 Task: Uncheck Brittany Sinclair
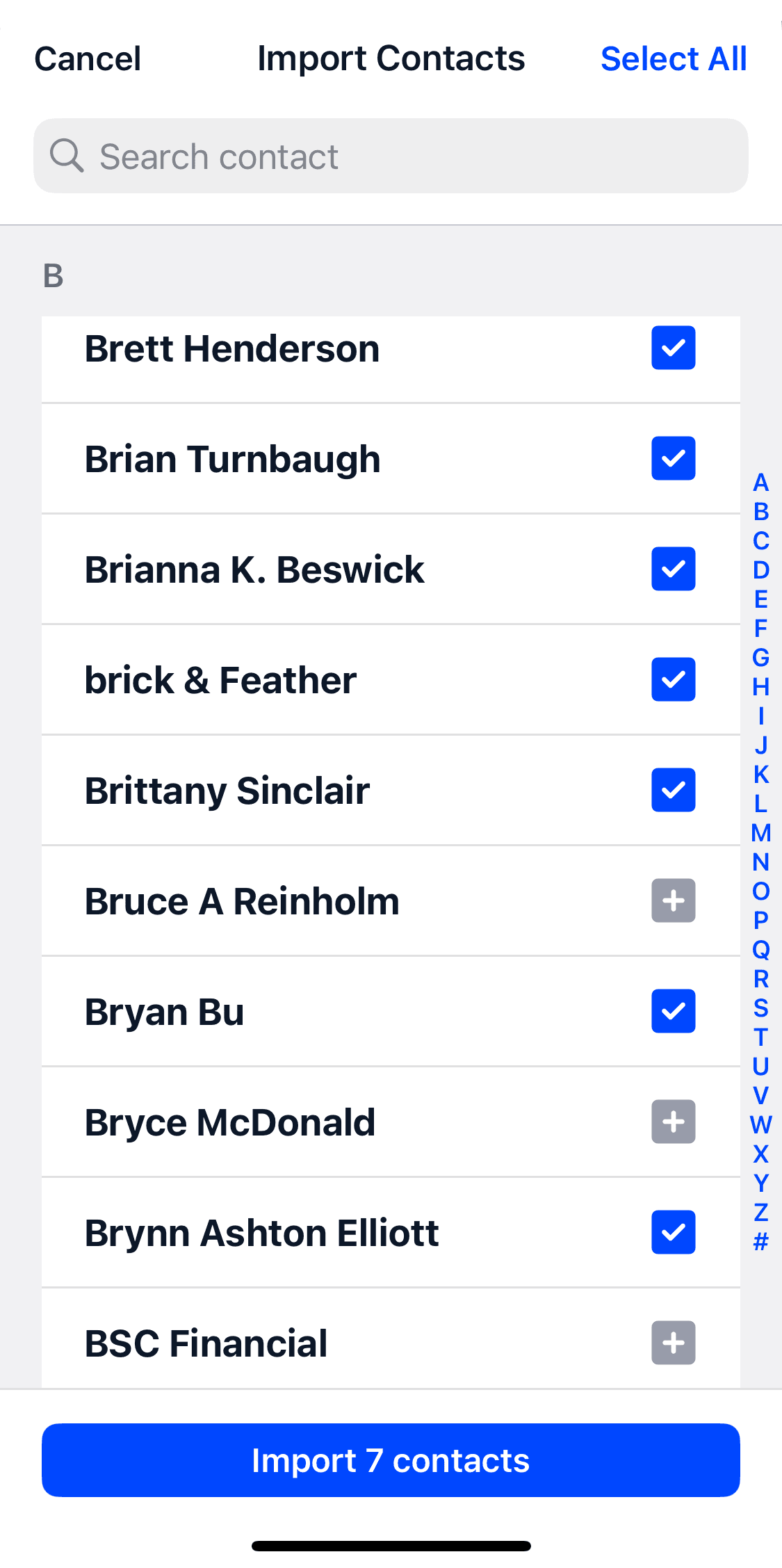coord(673,790)
